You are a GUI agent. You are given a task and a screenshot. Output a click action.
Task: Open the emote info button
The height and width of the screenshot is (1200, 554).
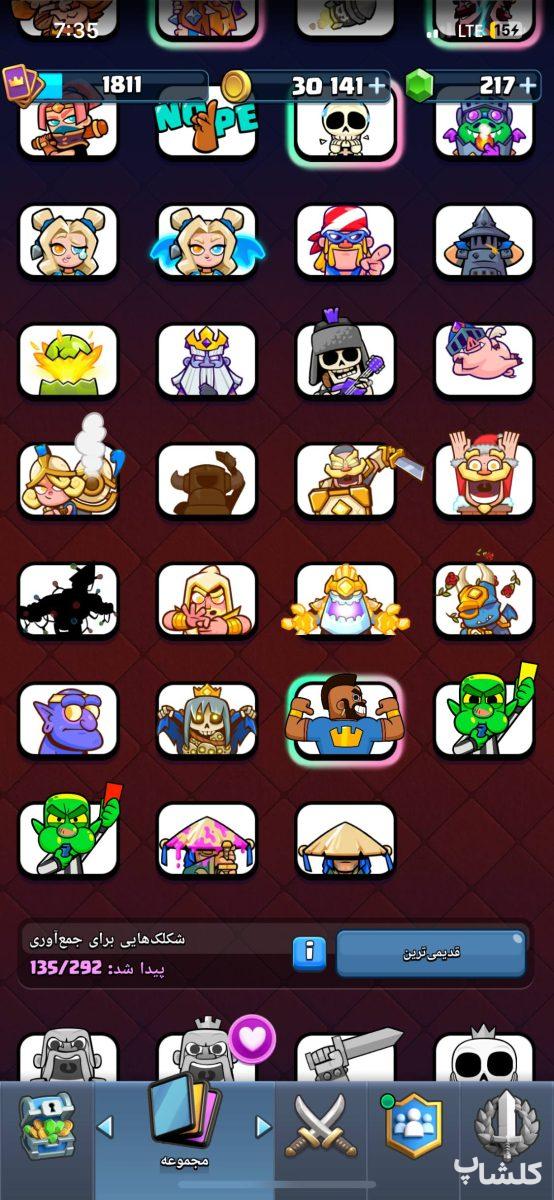[x=309, y=953]
